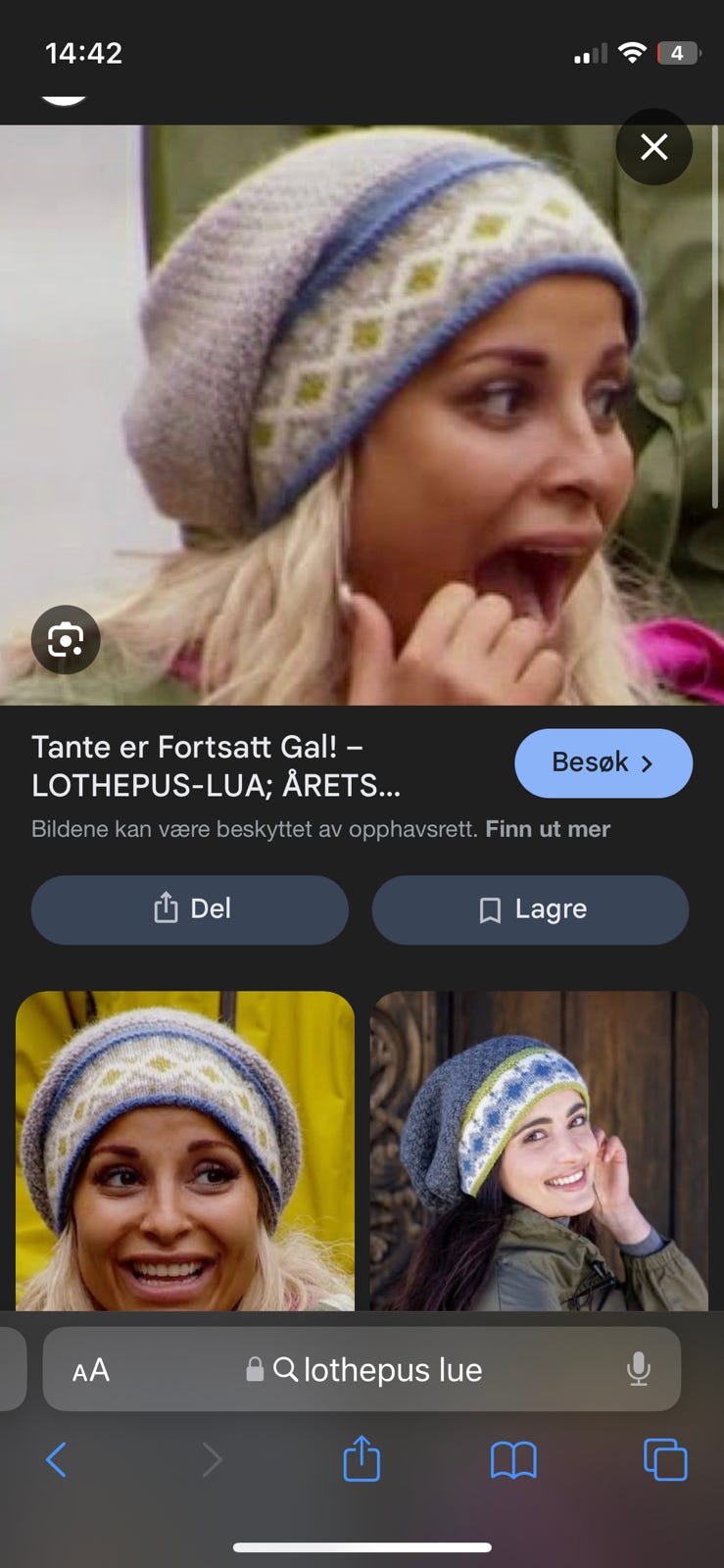Tap the padlock icon in the address bar
Viewport: 724px width, 1568px height.
[255, 1369]
